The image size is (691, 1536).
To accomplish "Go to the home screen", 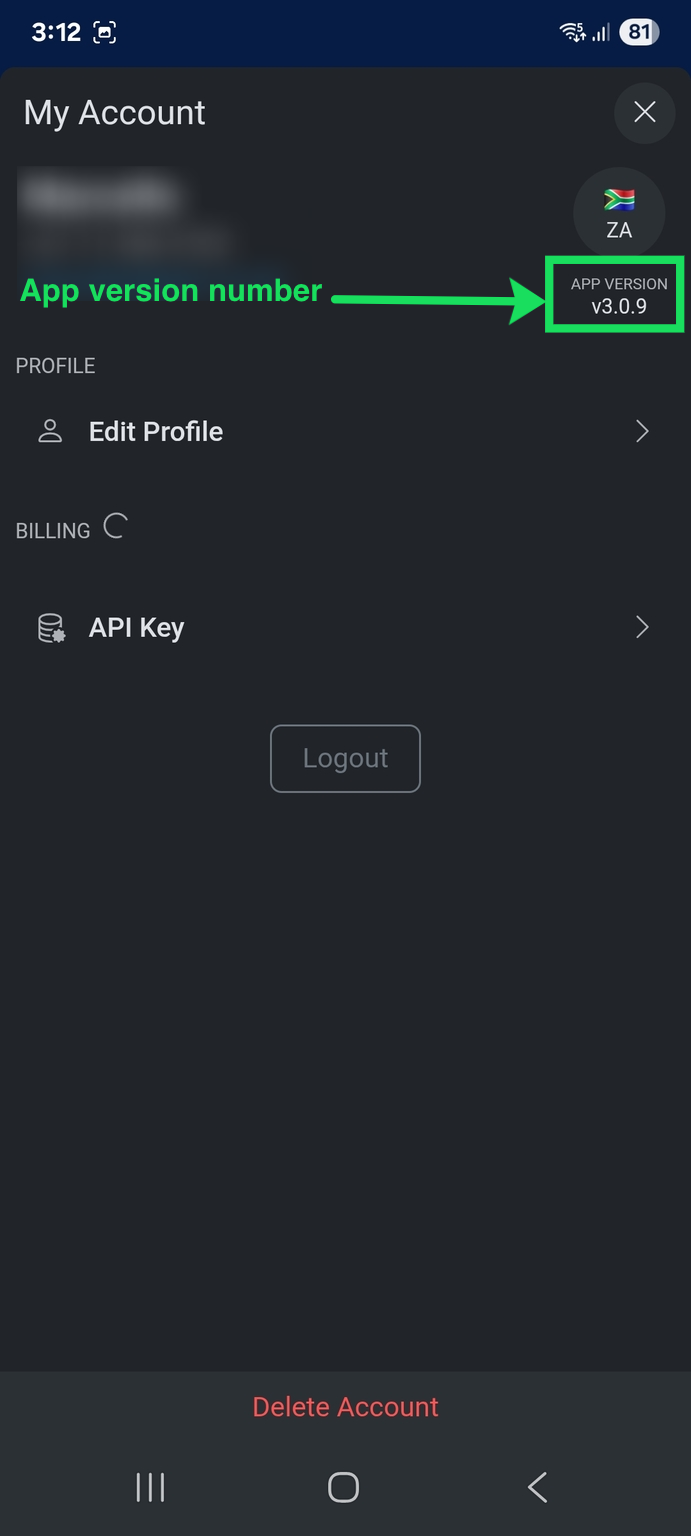I will [x=344, y=1487].
